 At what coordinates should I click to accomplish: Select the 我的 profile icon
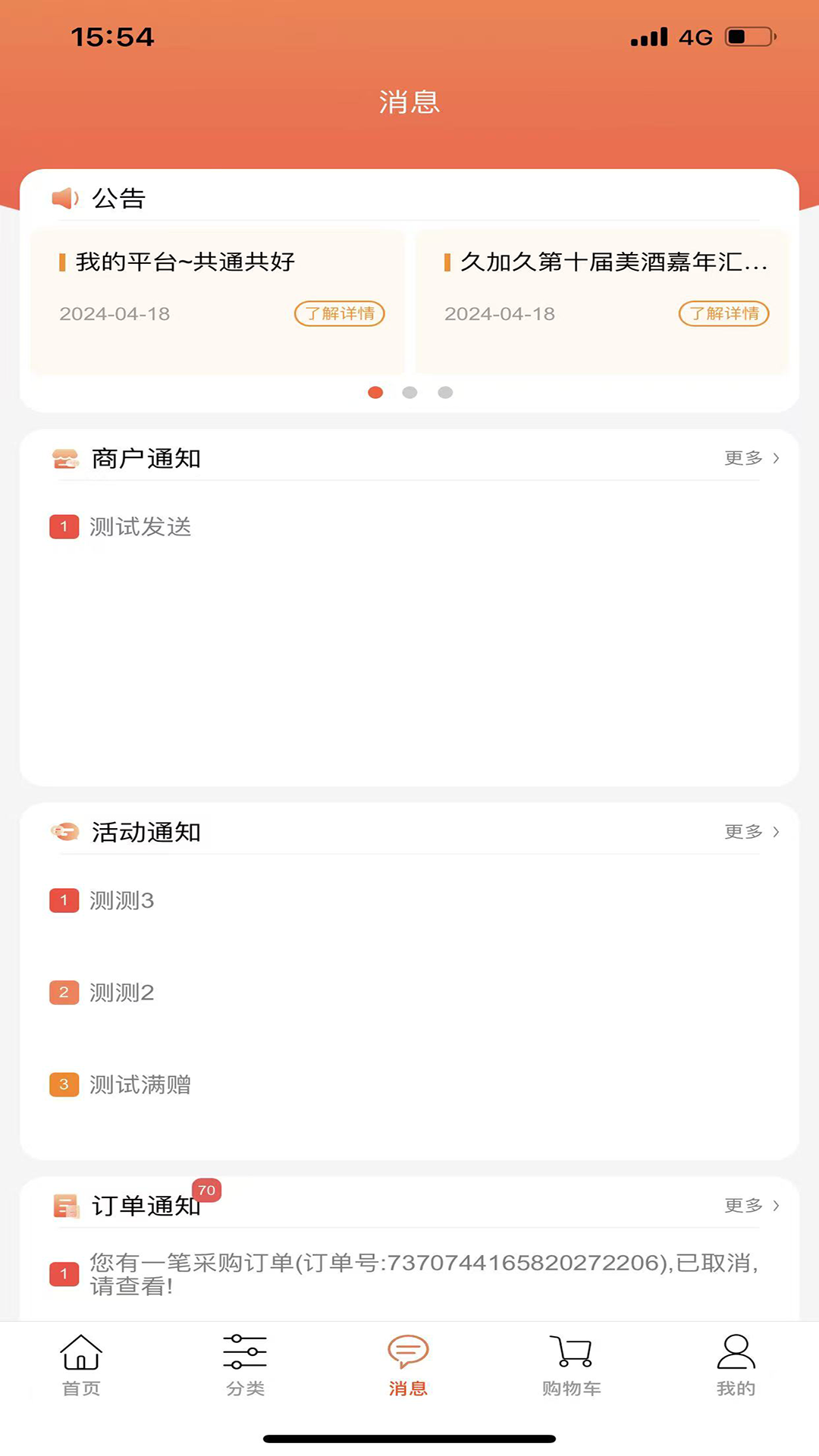pos(736,1351)
